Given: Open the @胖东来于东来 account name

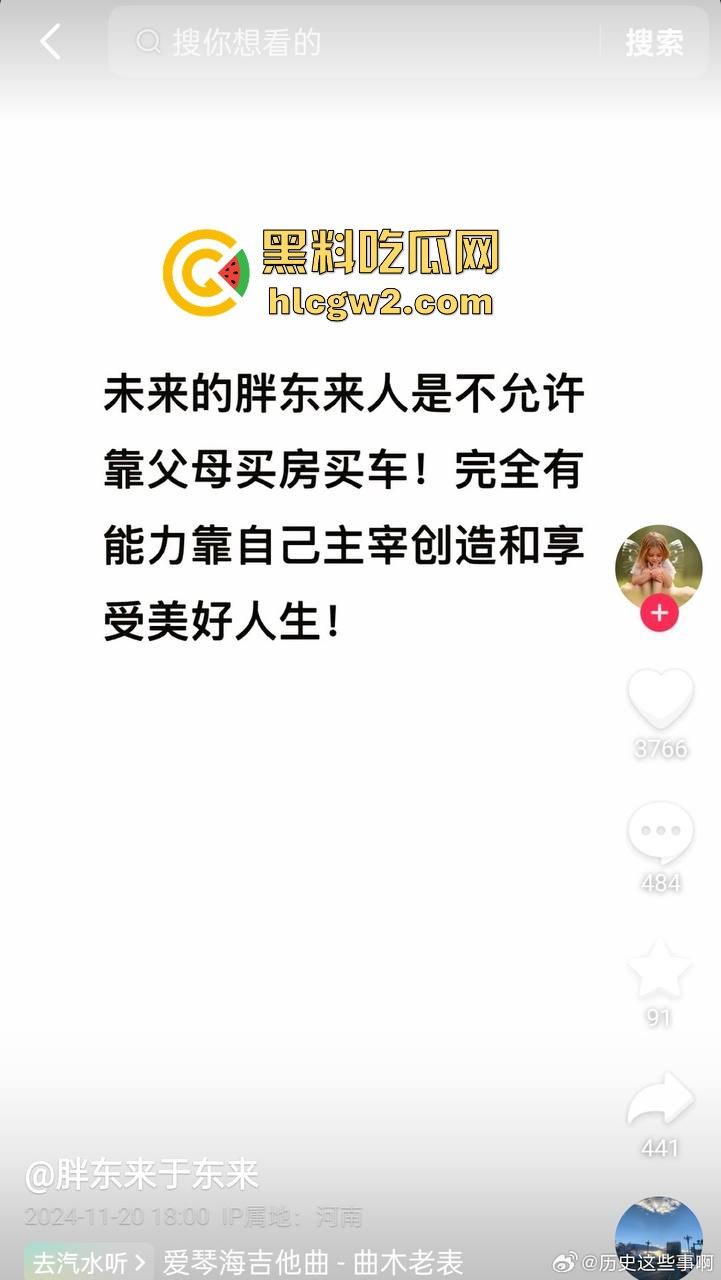Looking at the screenshot, I should (142, 1175).
